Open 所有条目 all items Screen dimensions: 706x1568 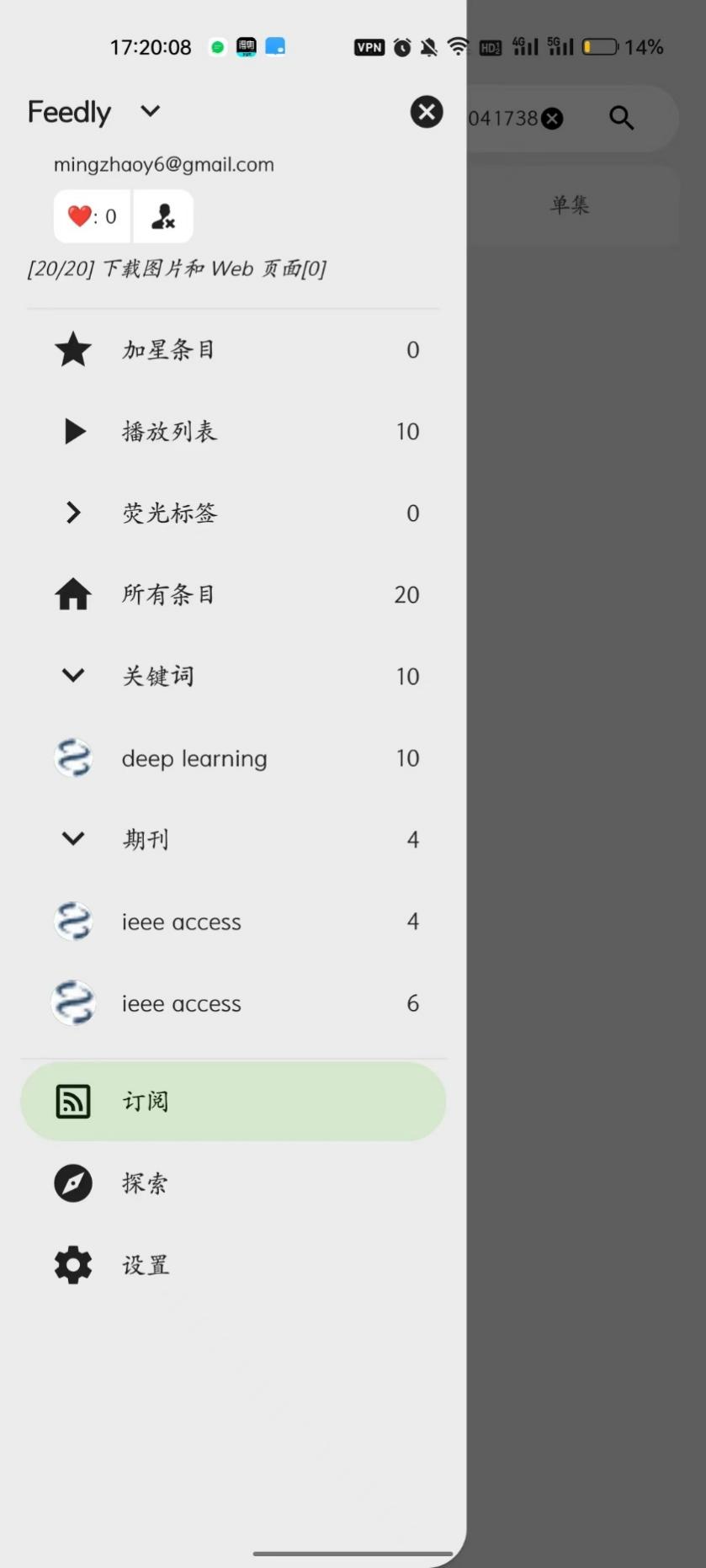click(x=233, y=594)
